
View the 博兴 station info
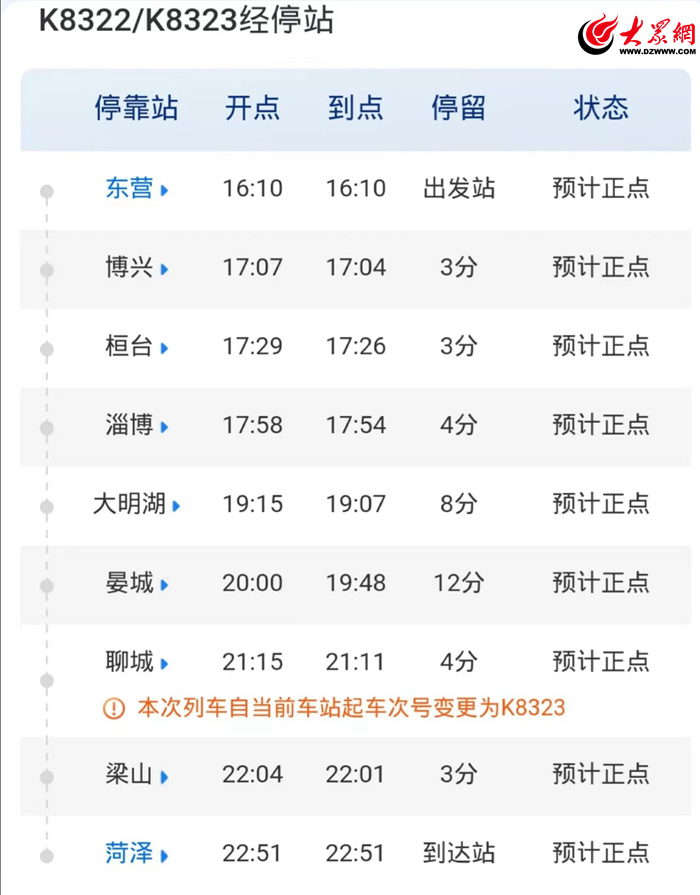click(x=136, y=268)
